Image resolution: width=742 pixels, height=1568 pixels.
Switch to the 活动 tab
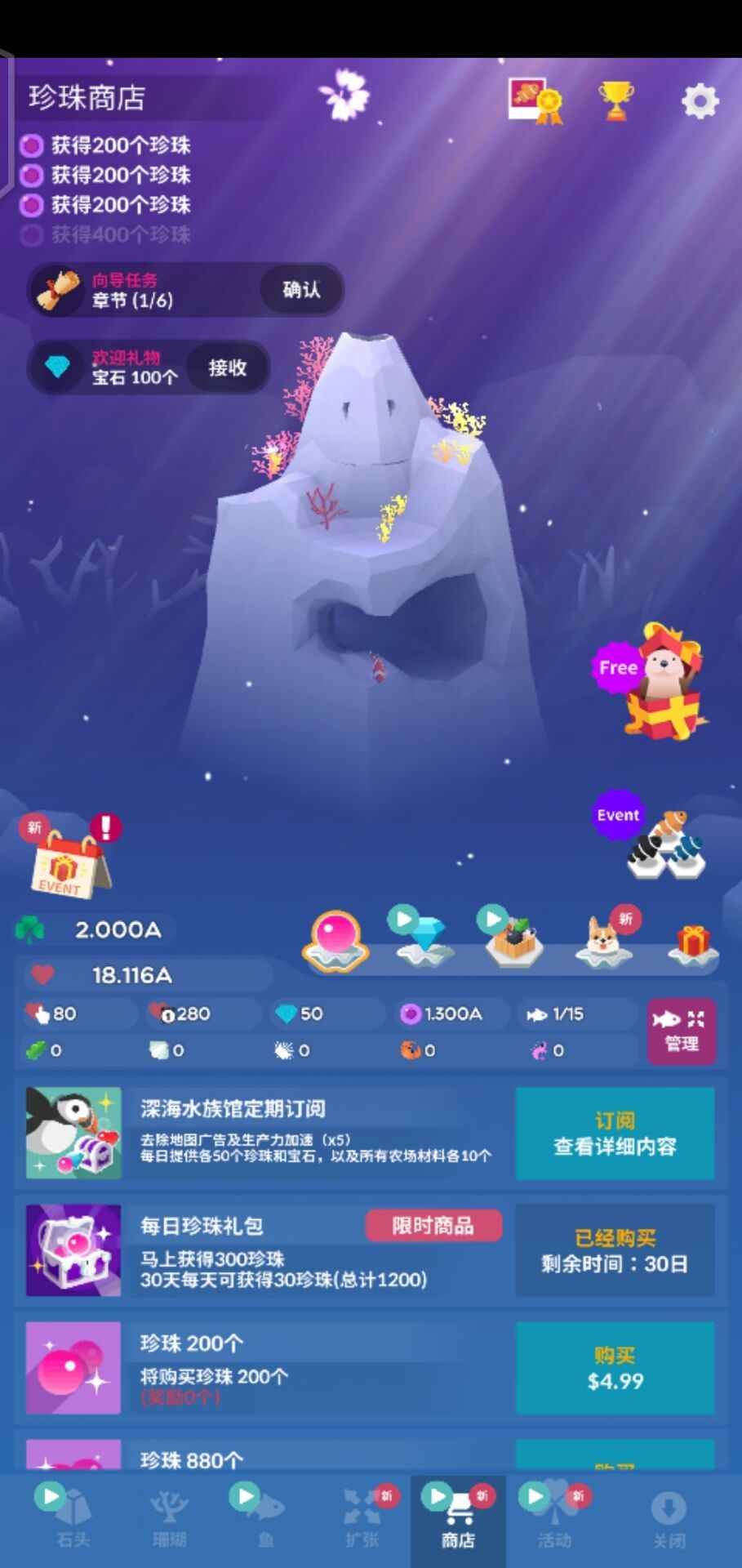point(553,1517)
